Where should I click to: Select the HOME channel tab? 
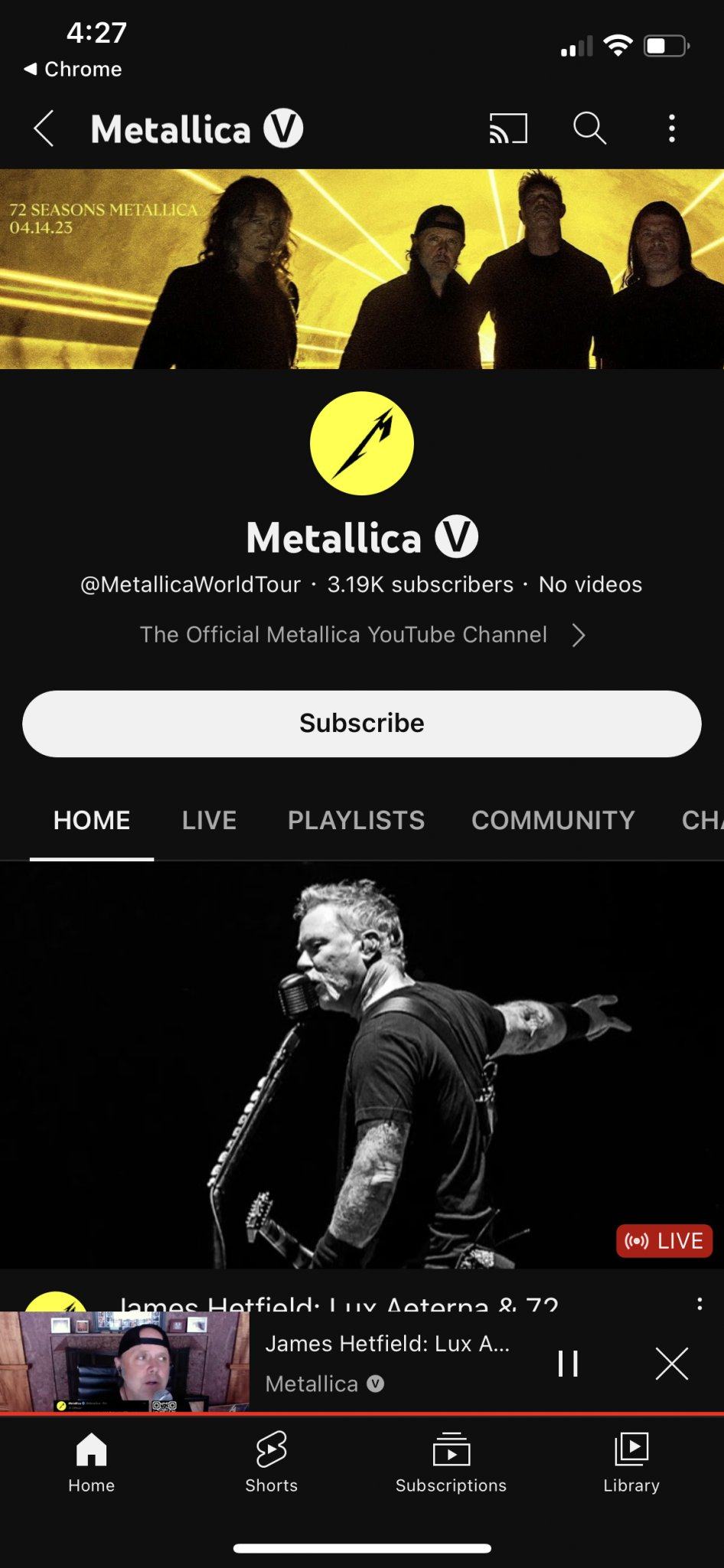(x=92, y=820)
